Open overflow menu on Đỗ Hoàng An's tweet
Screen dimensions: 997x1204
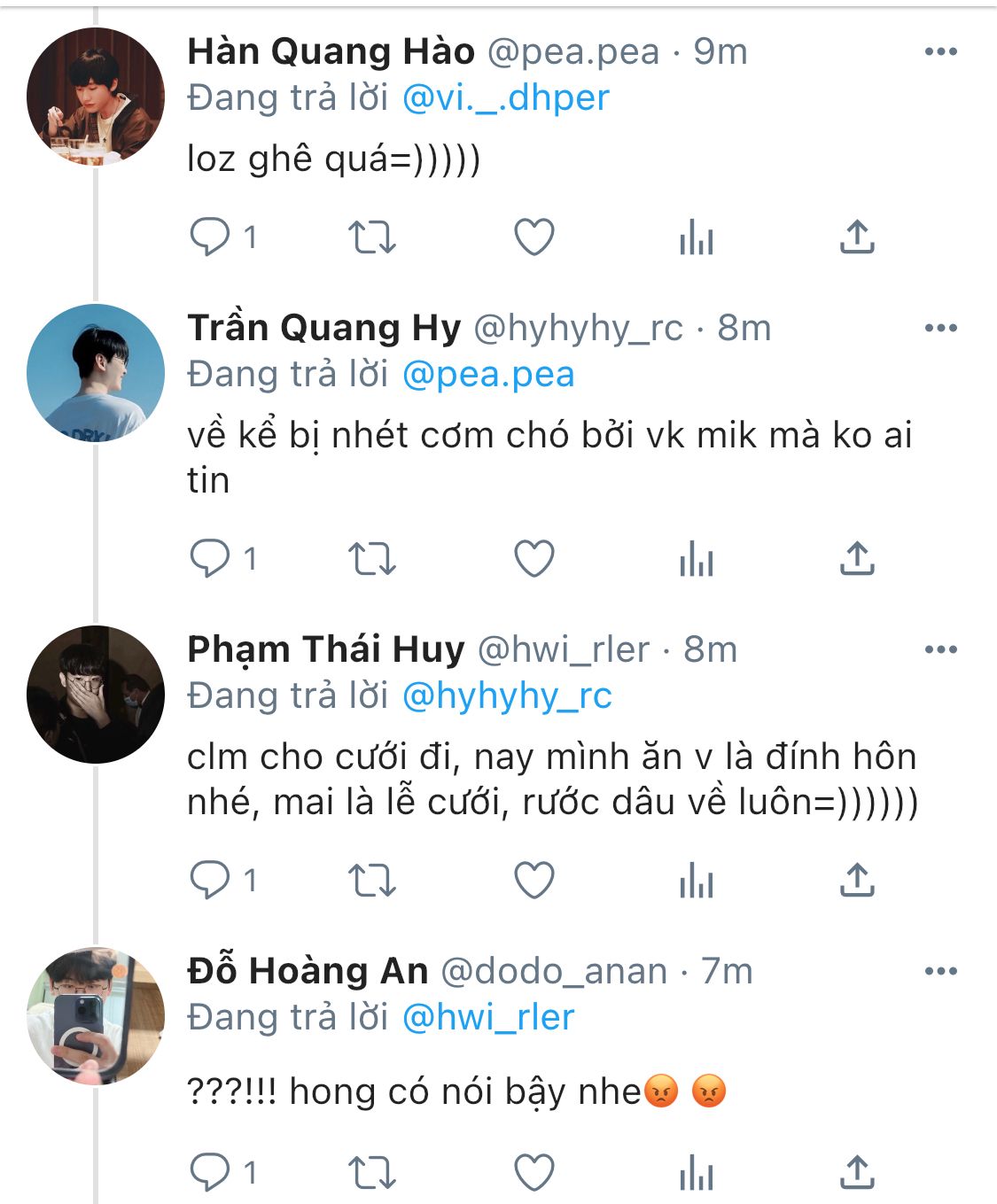coord(940,971)
